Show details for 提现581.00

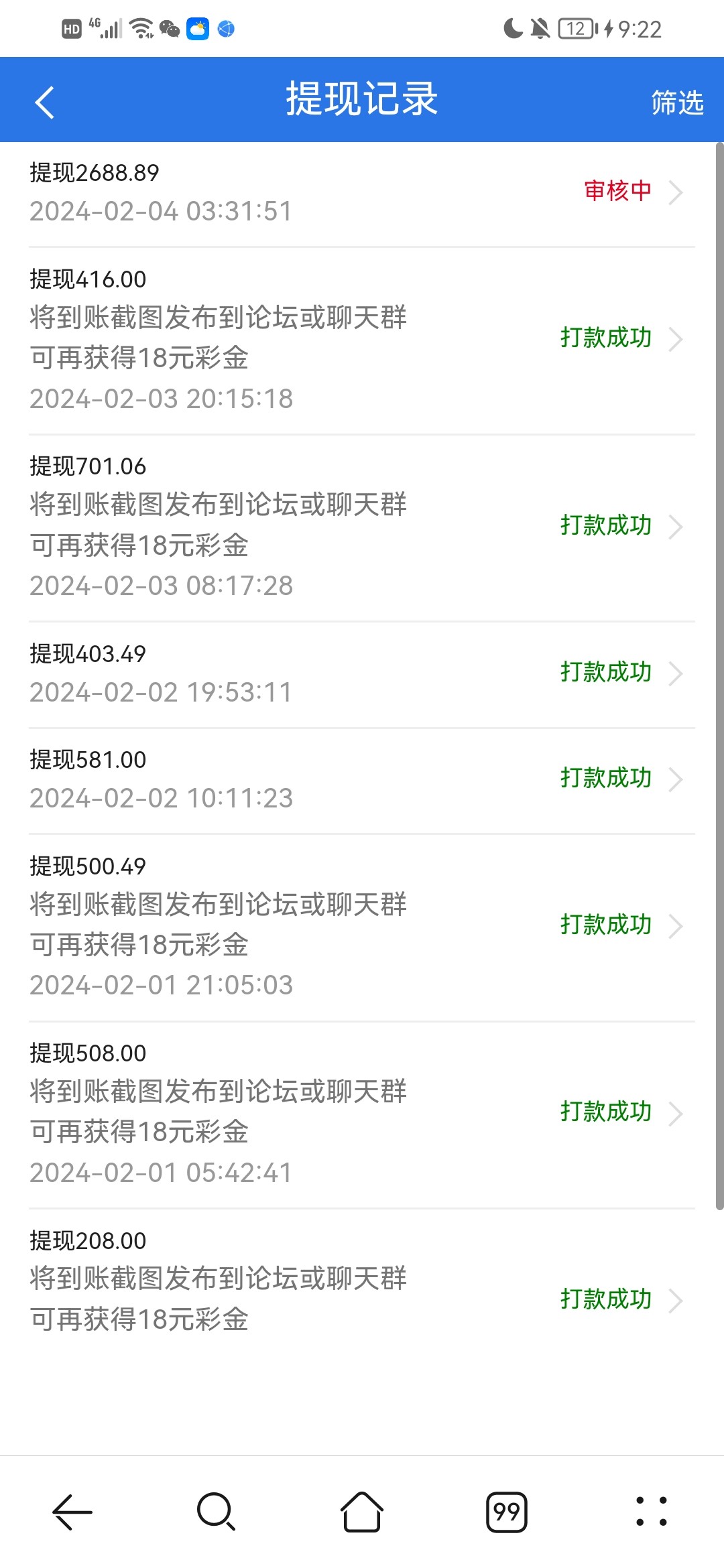click(x=362, y=779)
